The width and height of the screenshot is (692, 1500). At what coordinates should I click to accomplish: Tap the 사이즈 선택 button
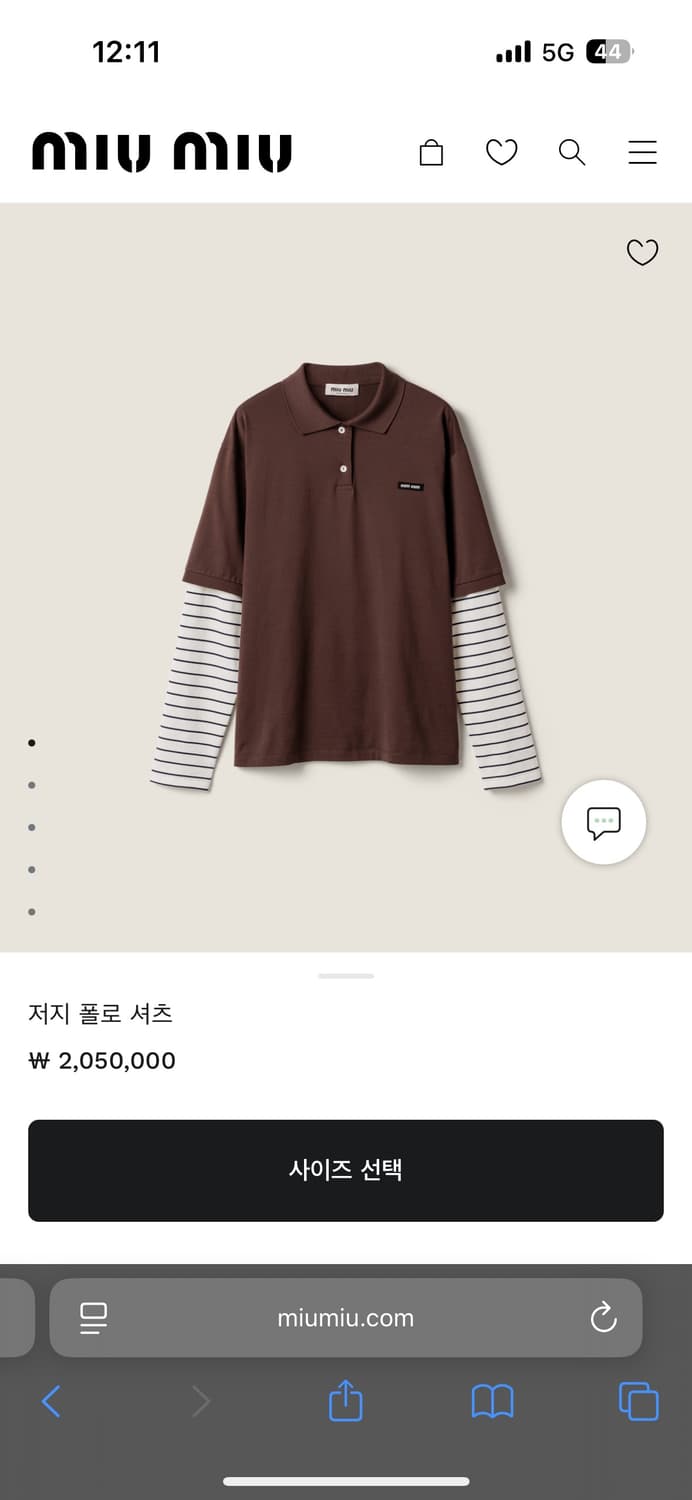(x=346, y=1170)
